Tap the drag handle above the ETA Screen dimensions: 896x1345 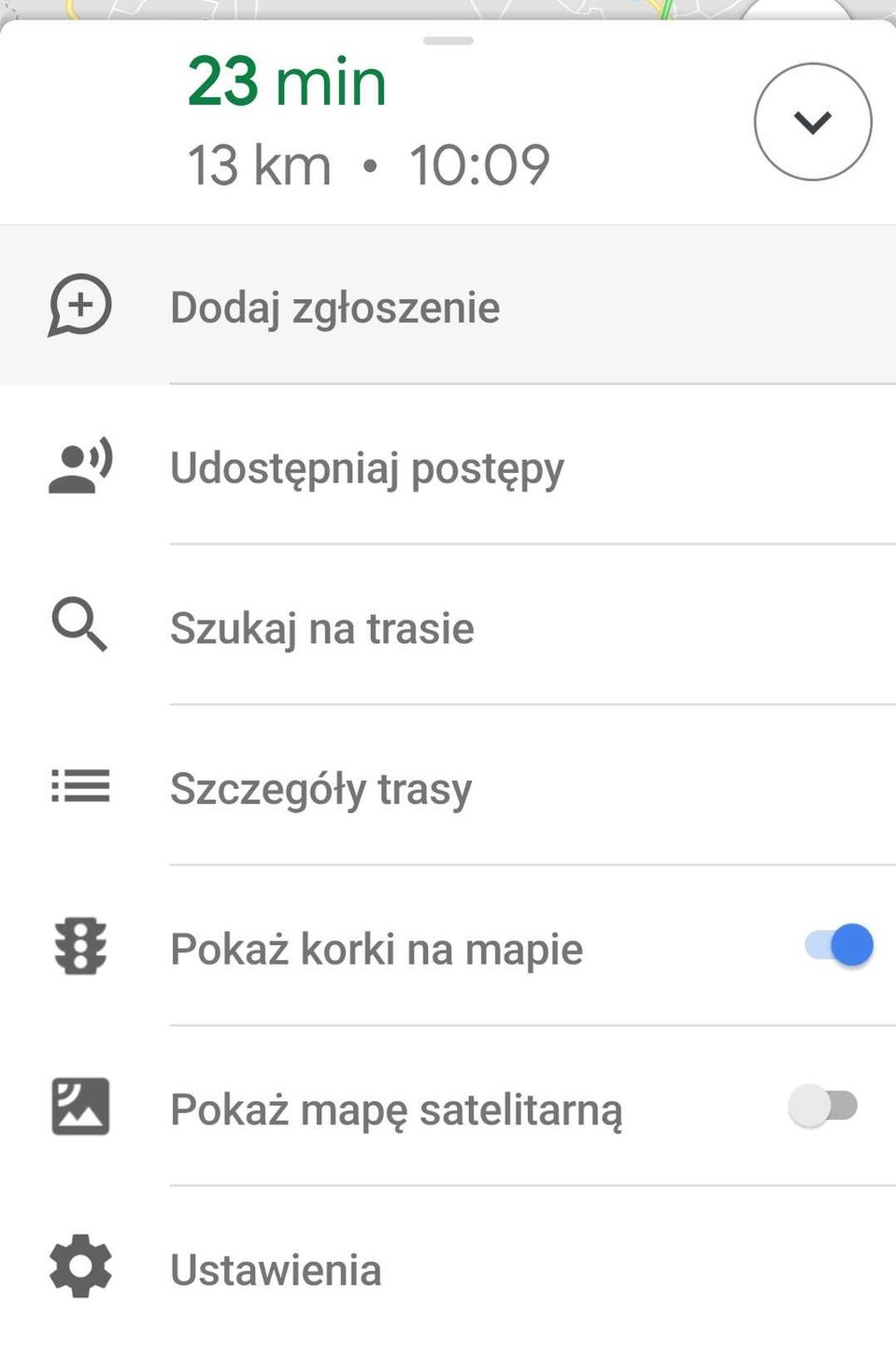[x=450, y=40]
